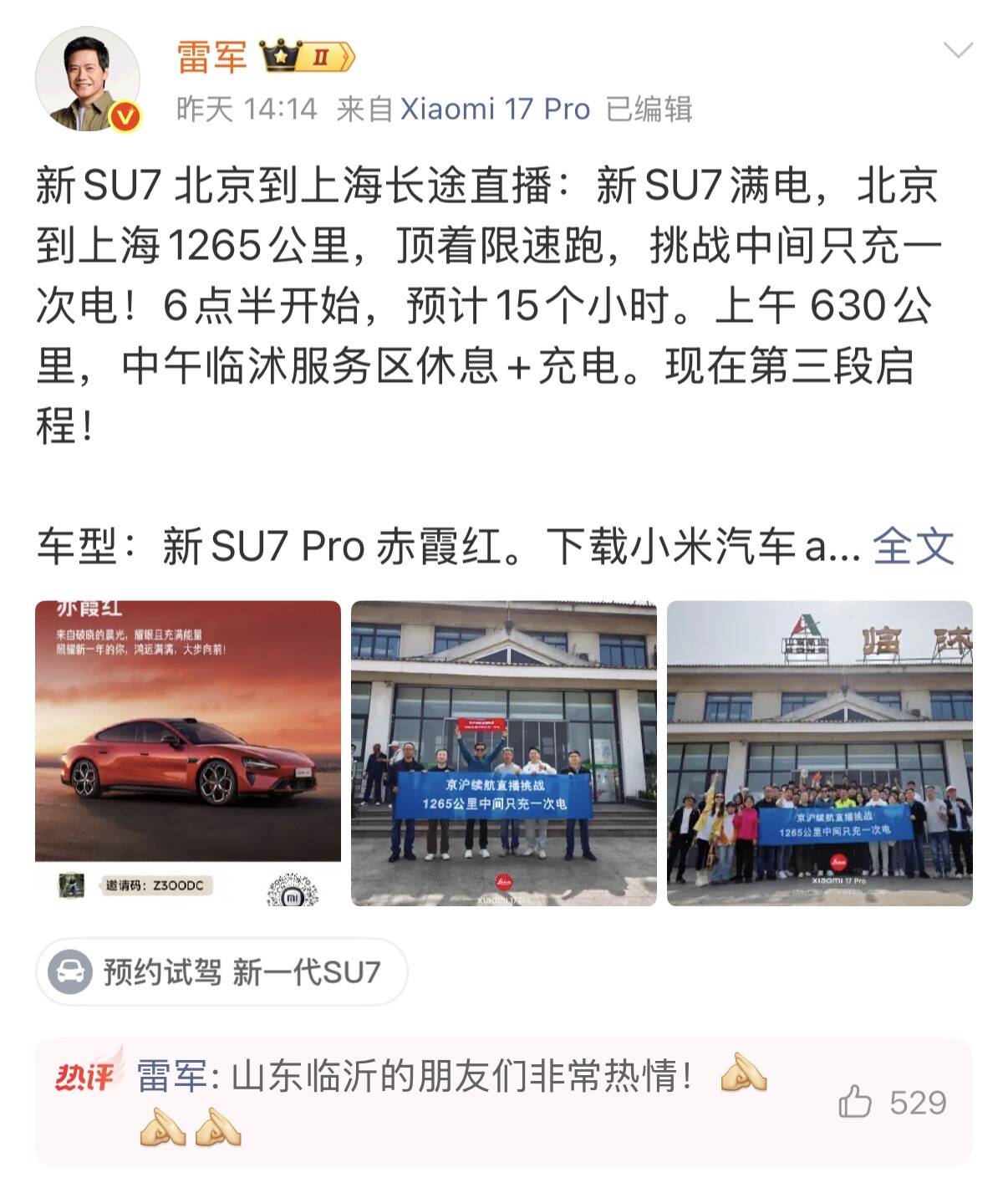Expand the post with 全文

pos(914,546)
